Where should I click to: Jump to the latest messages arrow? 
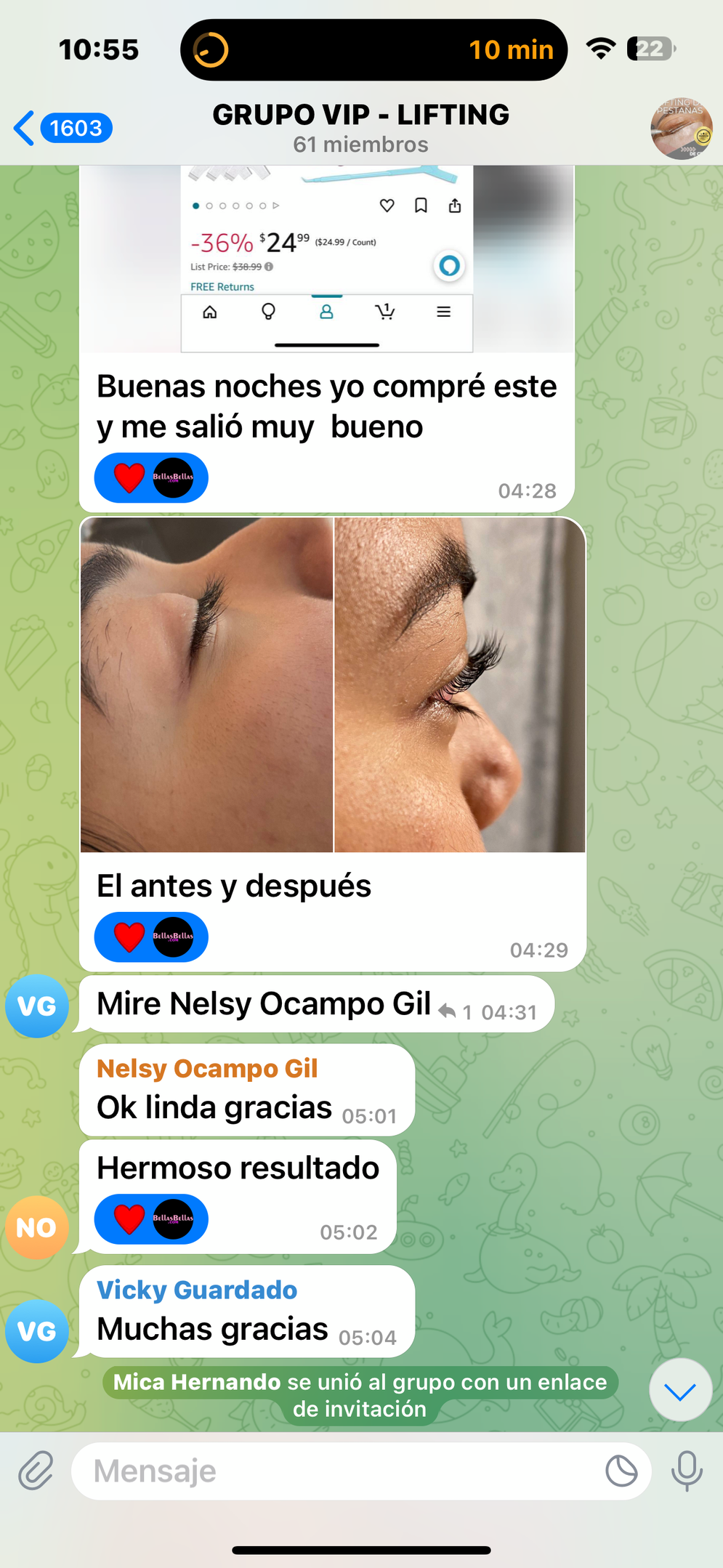(680, 1390)
